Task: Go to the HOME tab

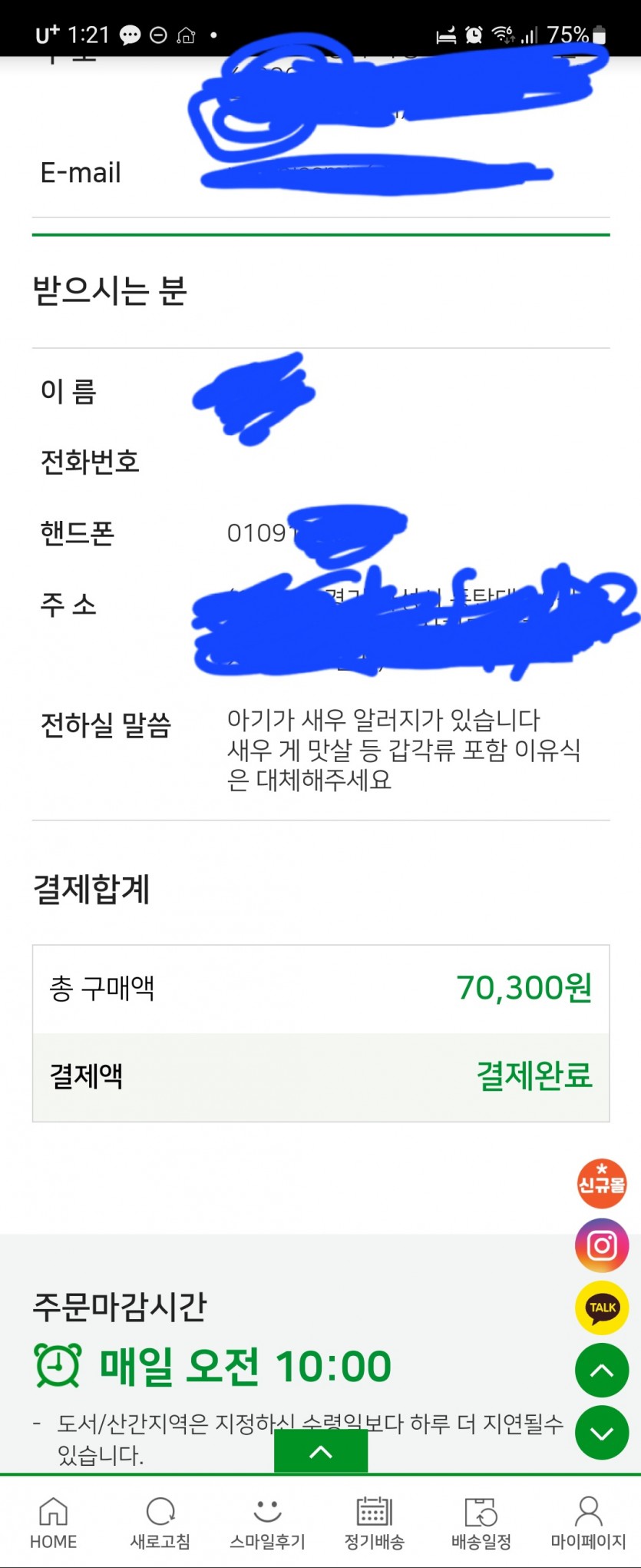Action: point(53,1523)
